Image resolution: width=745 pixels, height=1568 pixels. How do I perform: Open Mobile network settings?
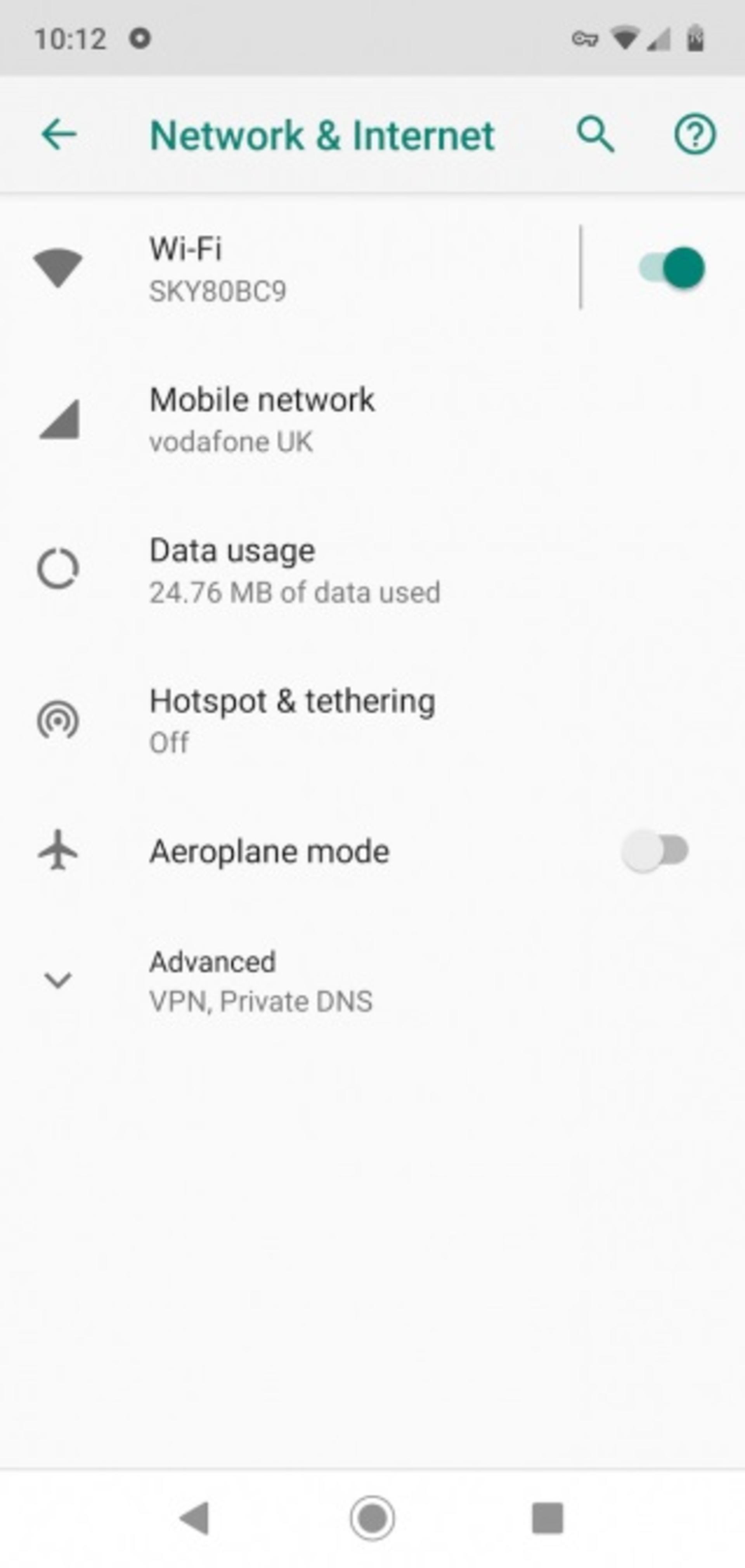point(372,419)
